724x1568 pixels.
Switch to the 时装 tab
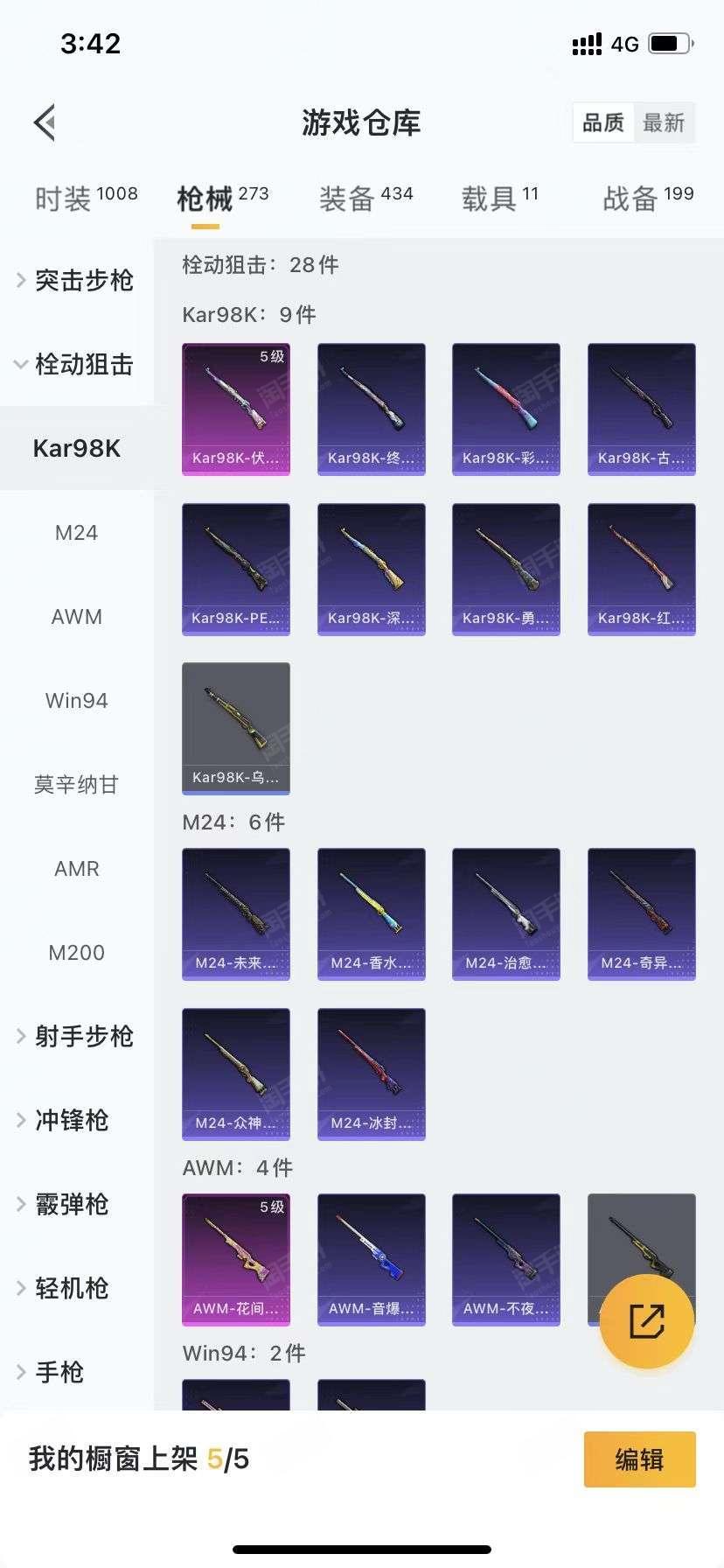86,199
